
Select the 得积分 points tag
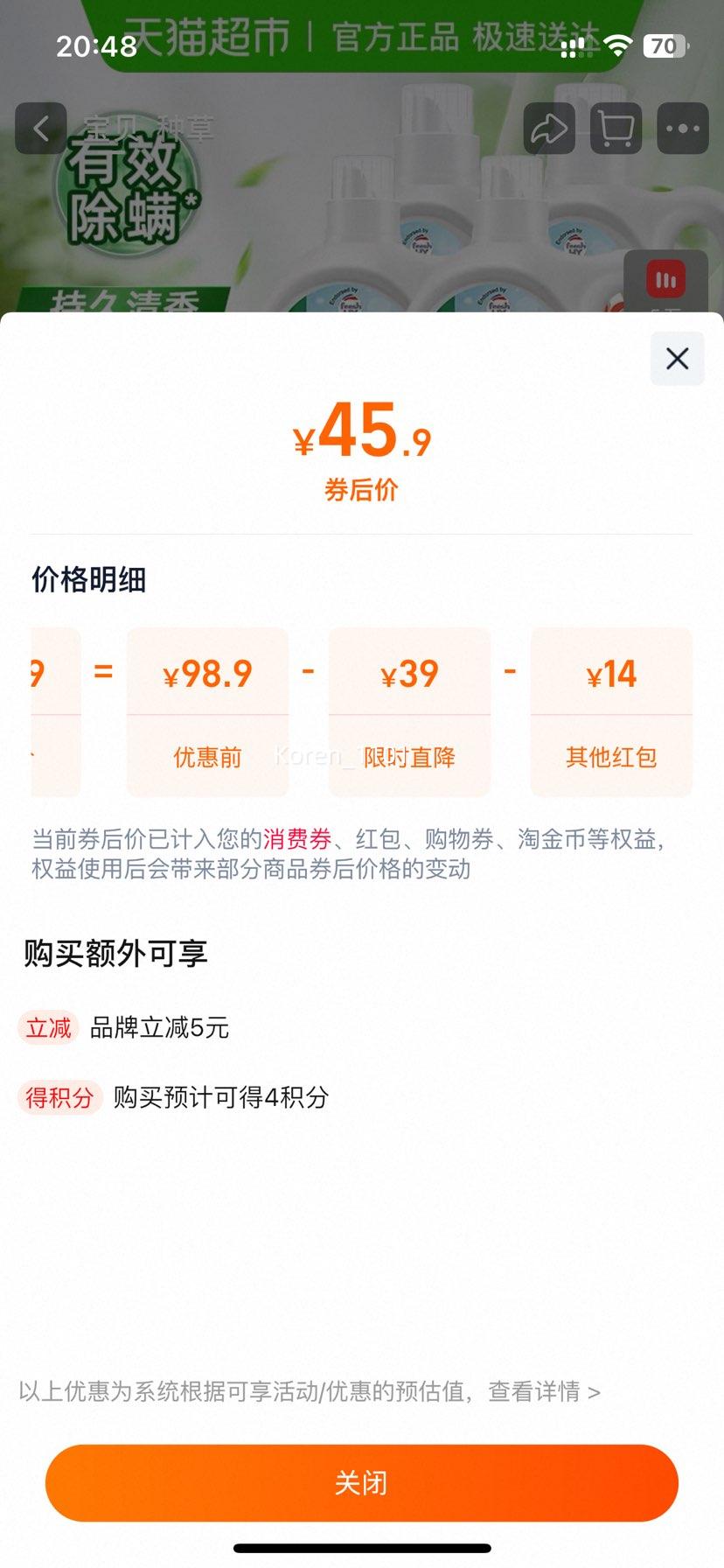point(59,1098)
